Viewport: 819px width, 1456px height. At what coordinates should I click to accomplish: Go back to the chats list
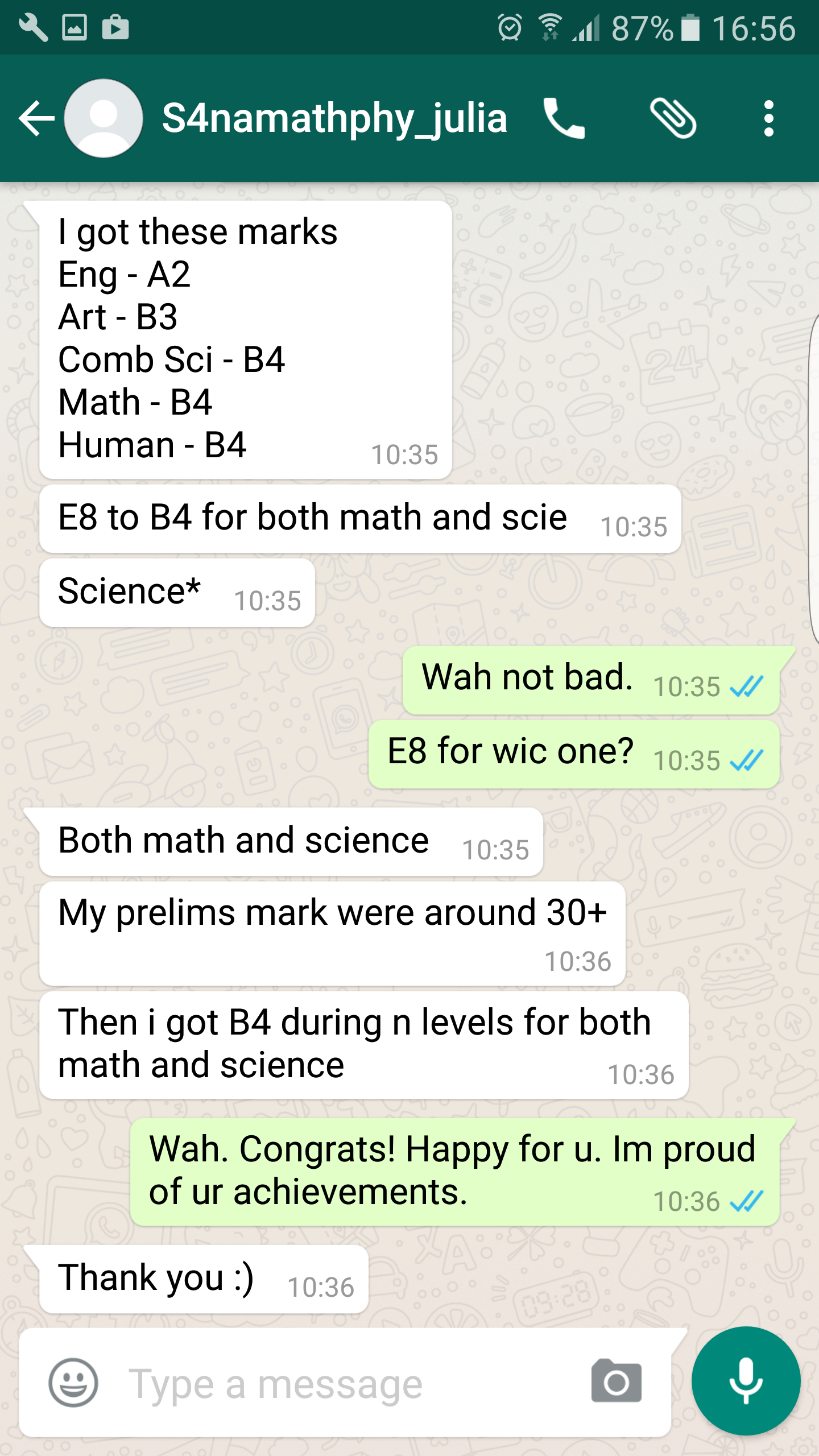[x=35, y=118]
